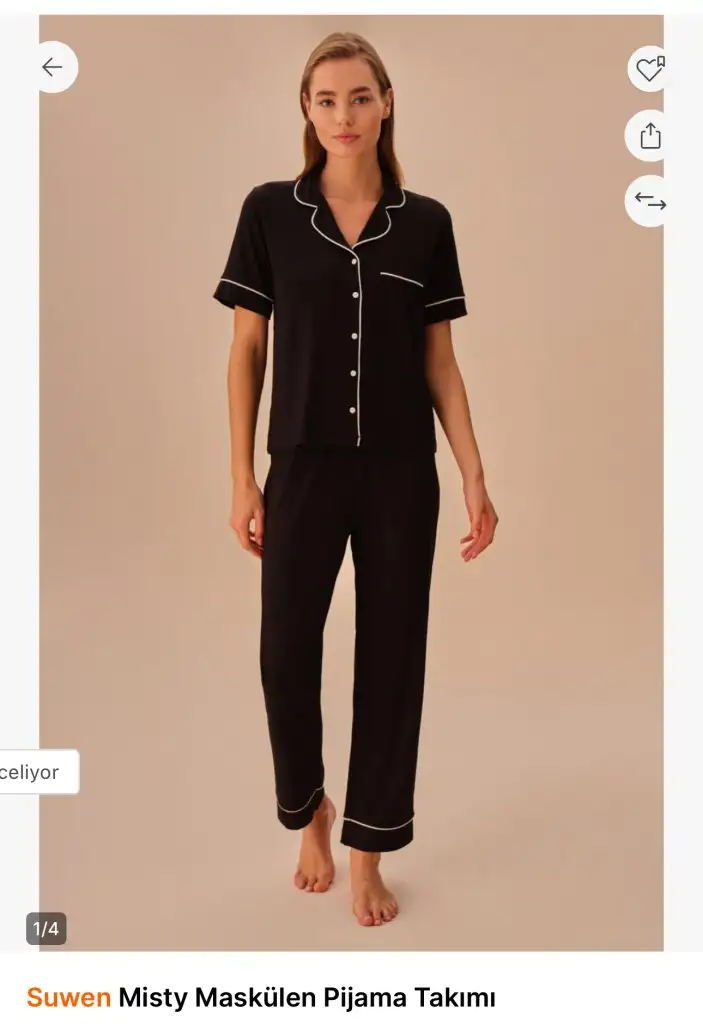Open the Suwen brand link

(x=68, y=997)
